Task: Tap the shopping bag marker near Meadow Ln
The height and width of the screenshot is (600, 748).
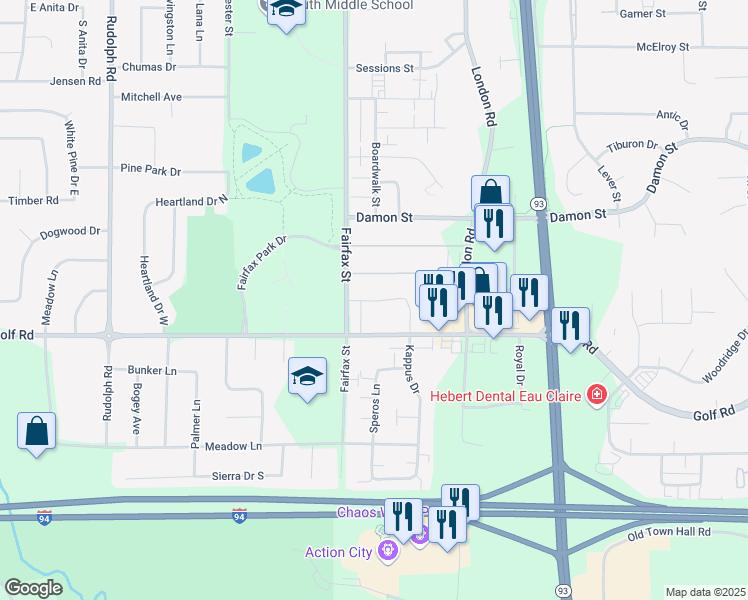Action: pos(37,432)
